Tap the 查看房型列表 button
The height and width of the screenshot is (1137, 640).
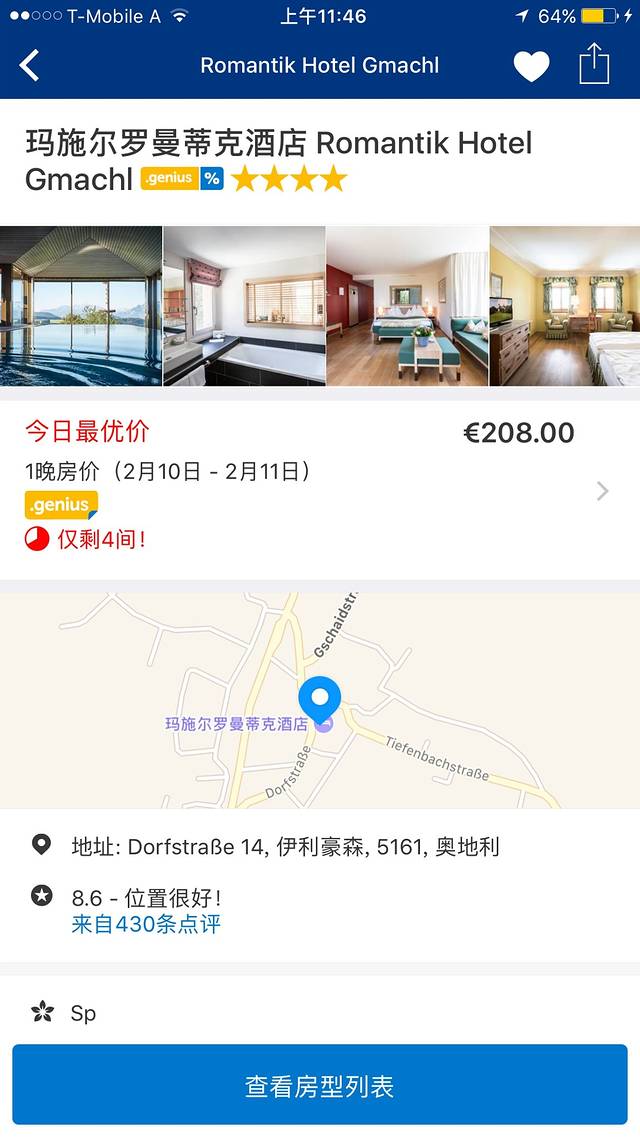coord(320,1086)
